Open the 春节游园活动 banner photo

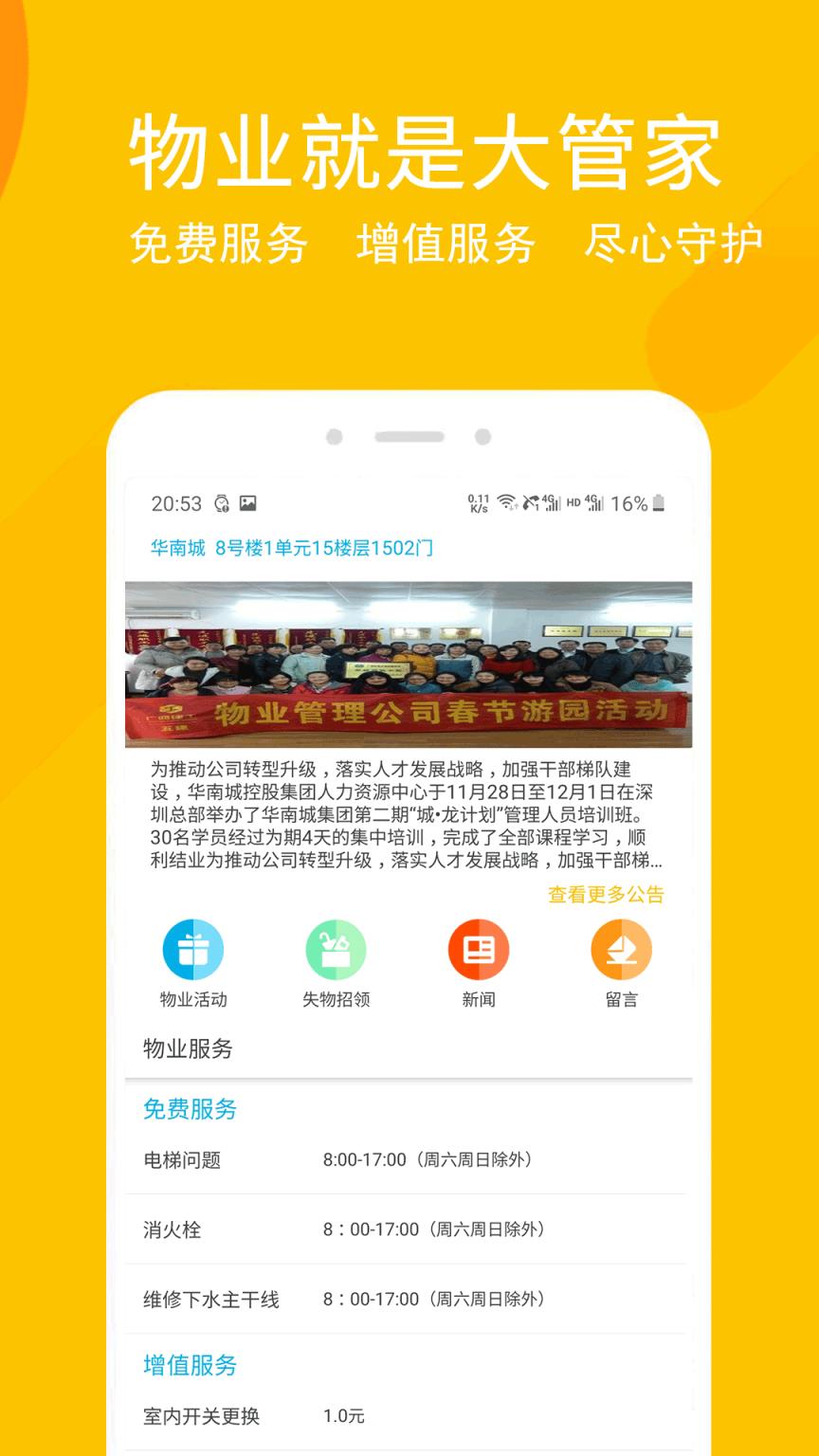409,664
